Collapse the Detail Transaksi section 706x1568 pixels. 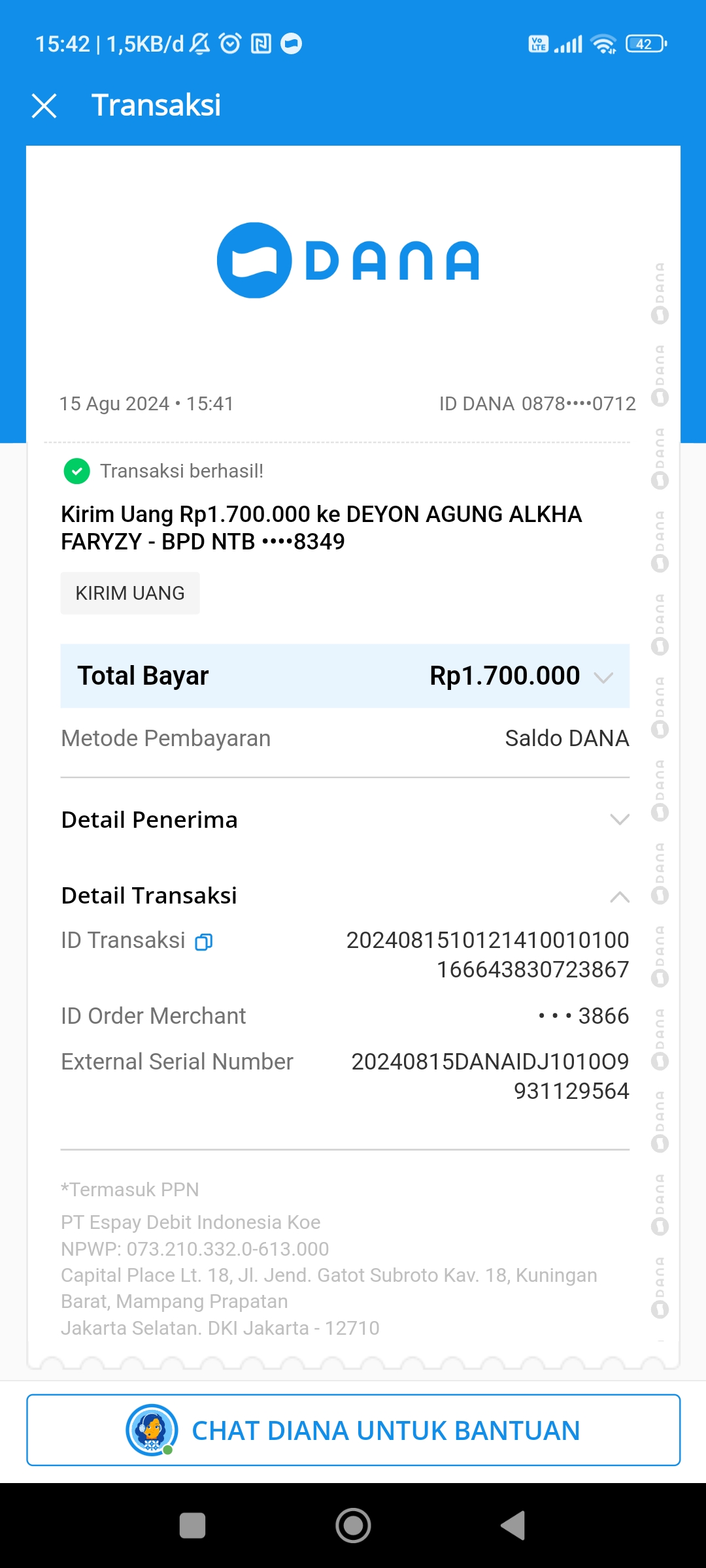tap(619, 896)
